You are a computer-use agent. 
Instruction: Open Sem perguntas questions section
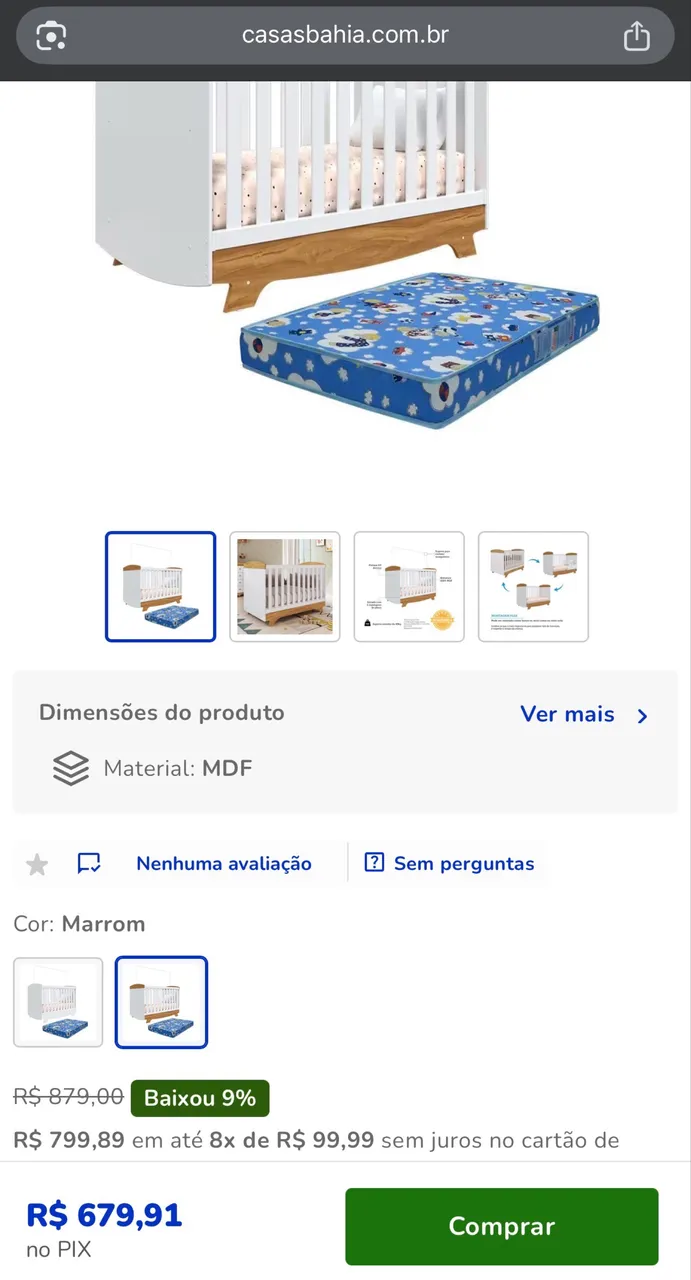point(450,863)
